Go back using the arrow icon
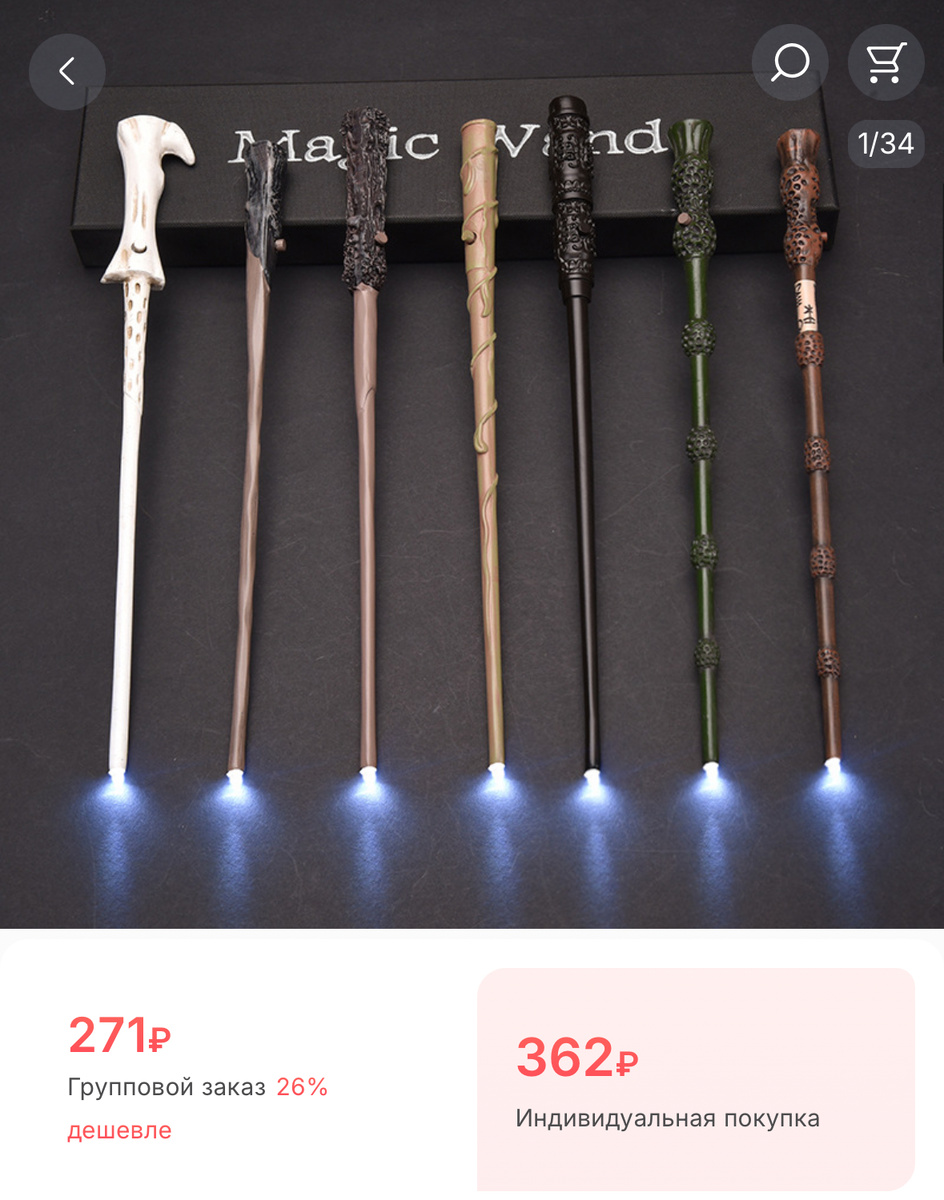Viewport: 944px width, 1200px height. [67, 71]
